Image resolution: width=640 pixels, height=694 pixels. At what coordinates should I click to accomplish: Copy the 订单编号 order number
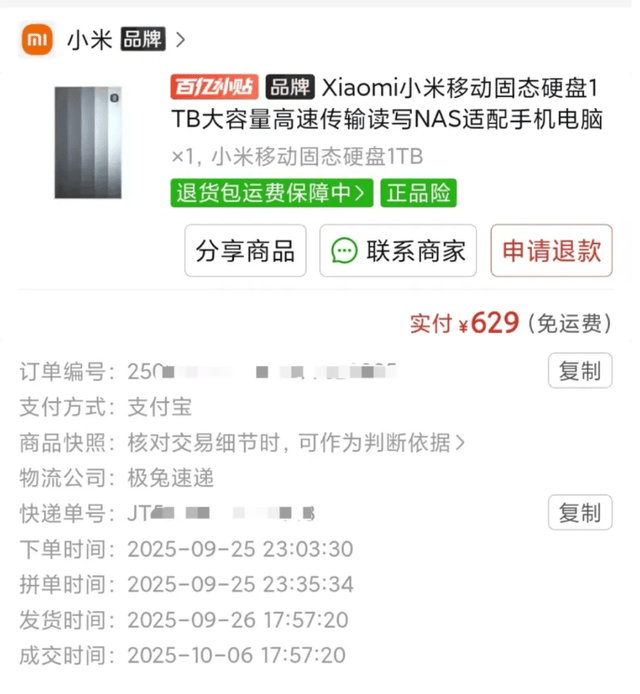click(580, 372)
